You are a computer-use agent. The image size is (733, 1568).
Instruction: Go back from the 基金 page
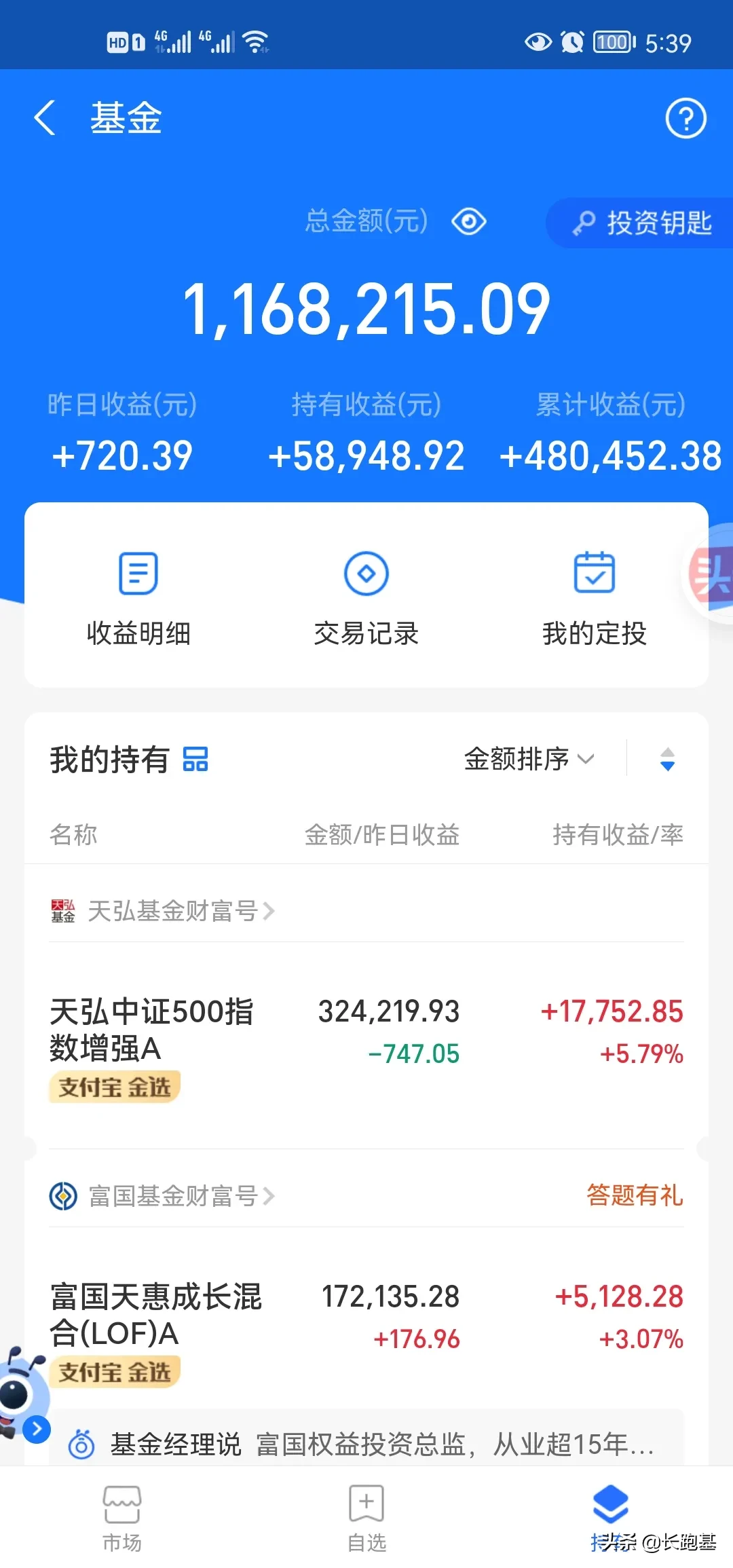[x=45, y=118]
